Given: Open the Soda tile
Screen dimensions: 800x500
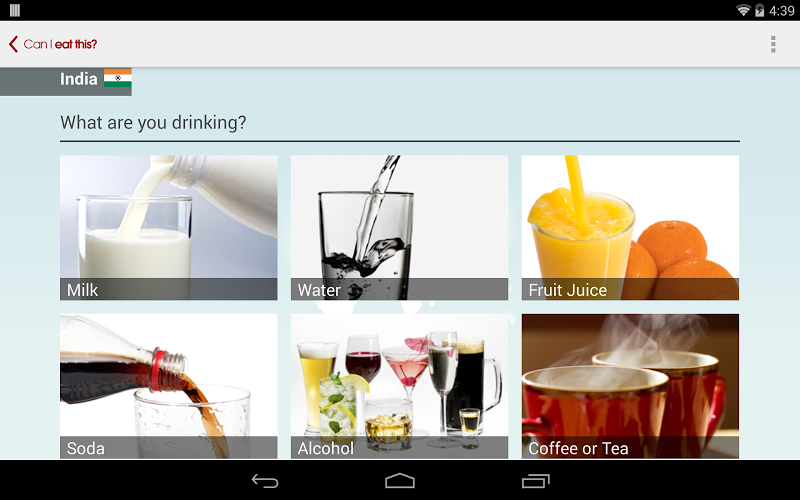Looking at the screenshot, I should (168, 386).
